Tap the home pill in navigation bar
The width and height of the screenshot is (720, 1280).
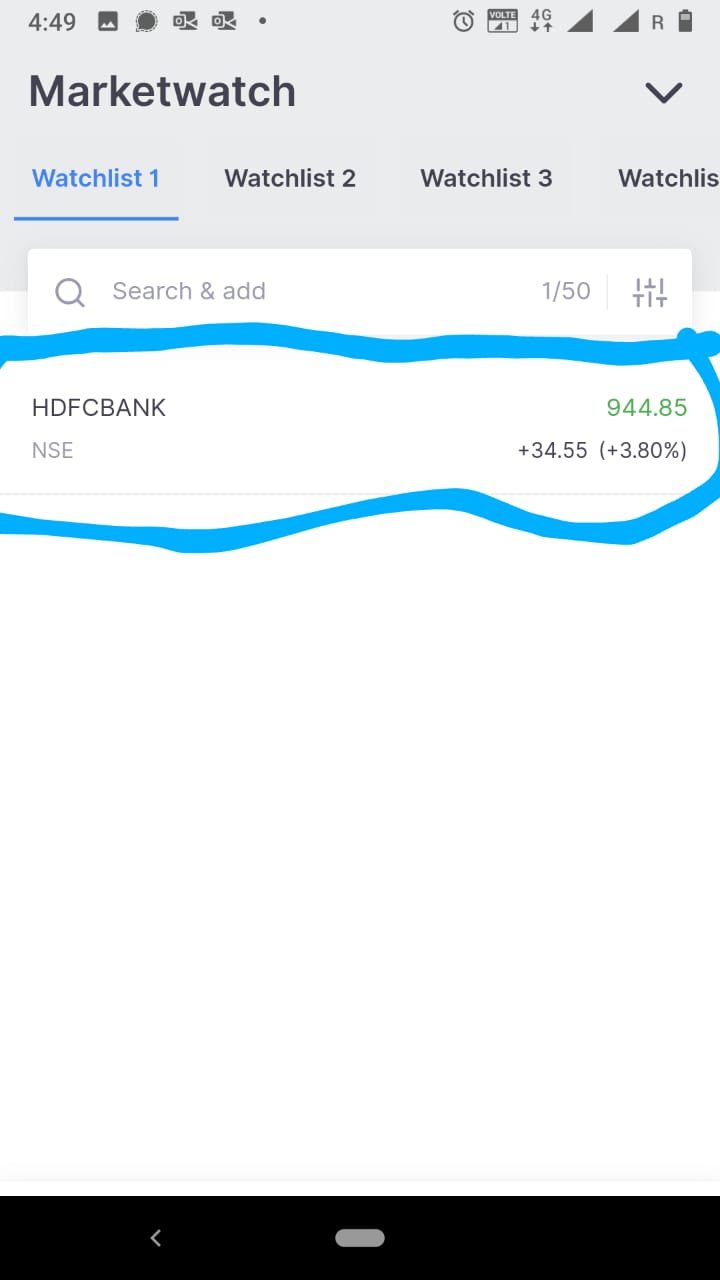[360, 1238]
